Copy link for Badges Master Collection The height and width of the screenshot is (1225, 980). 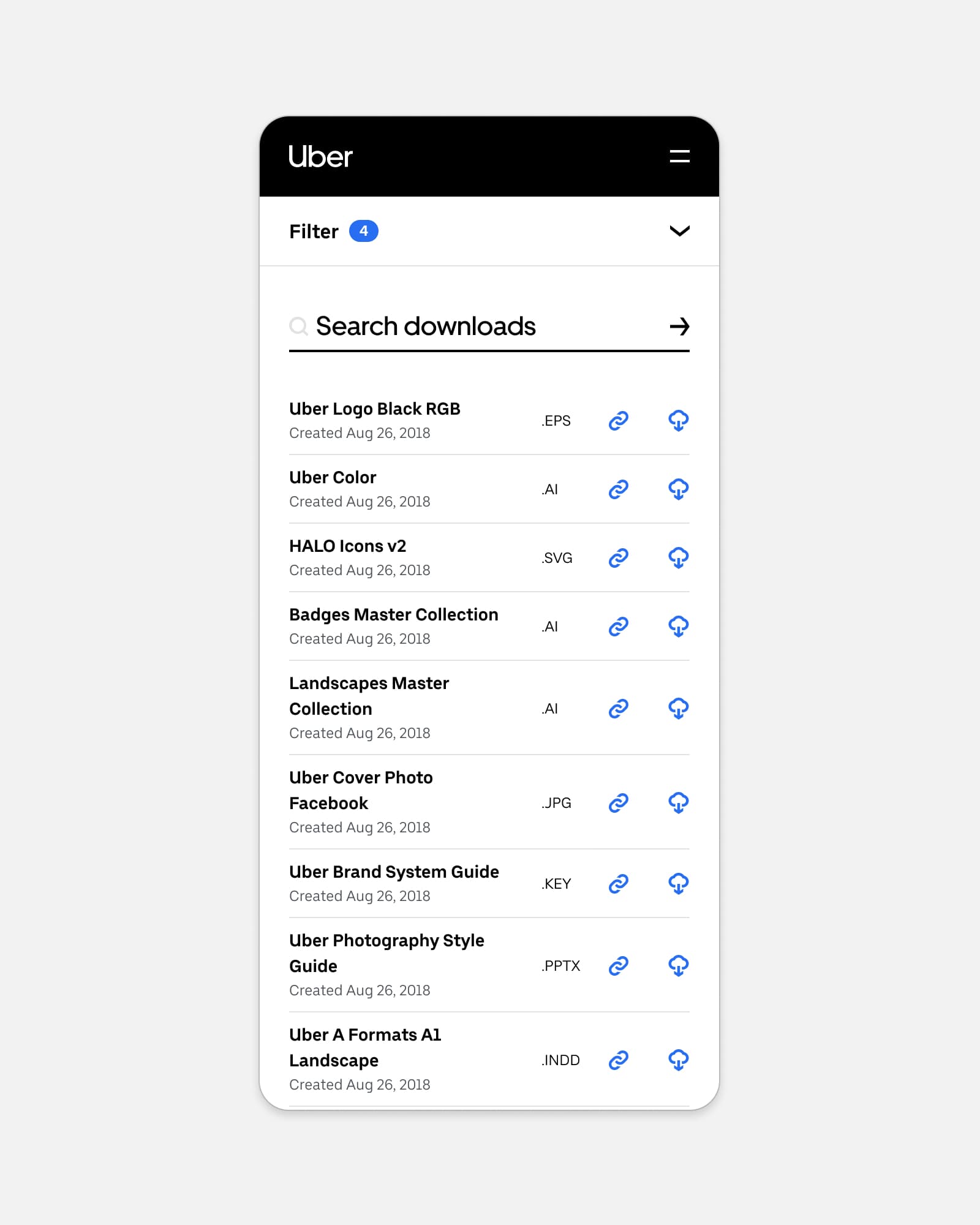[618, 627]
